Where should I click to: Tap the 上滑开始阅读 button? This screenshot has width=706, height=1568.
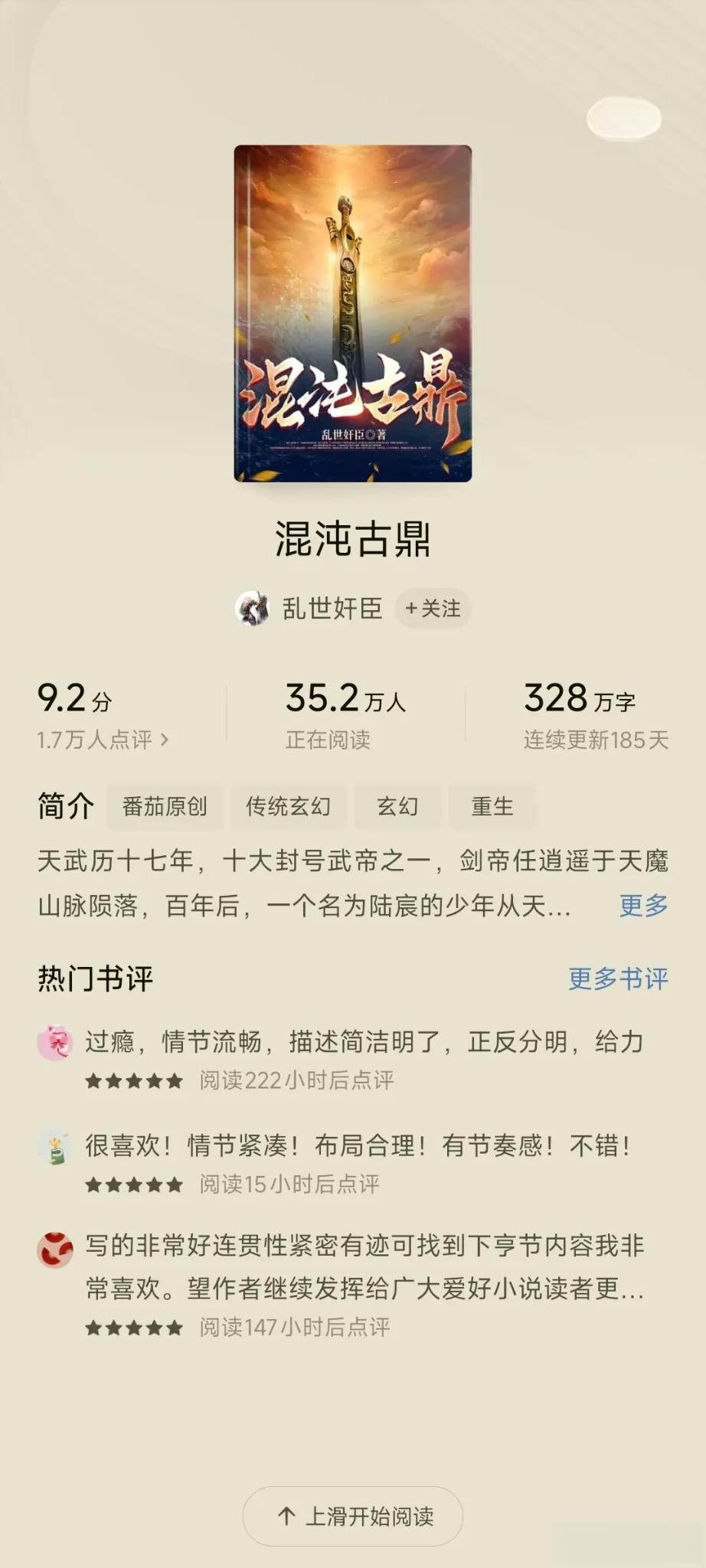tap(353, 1517)
